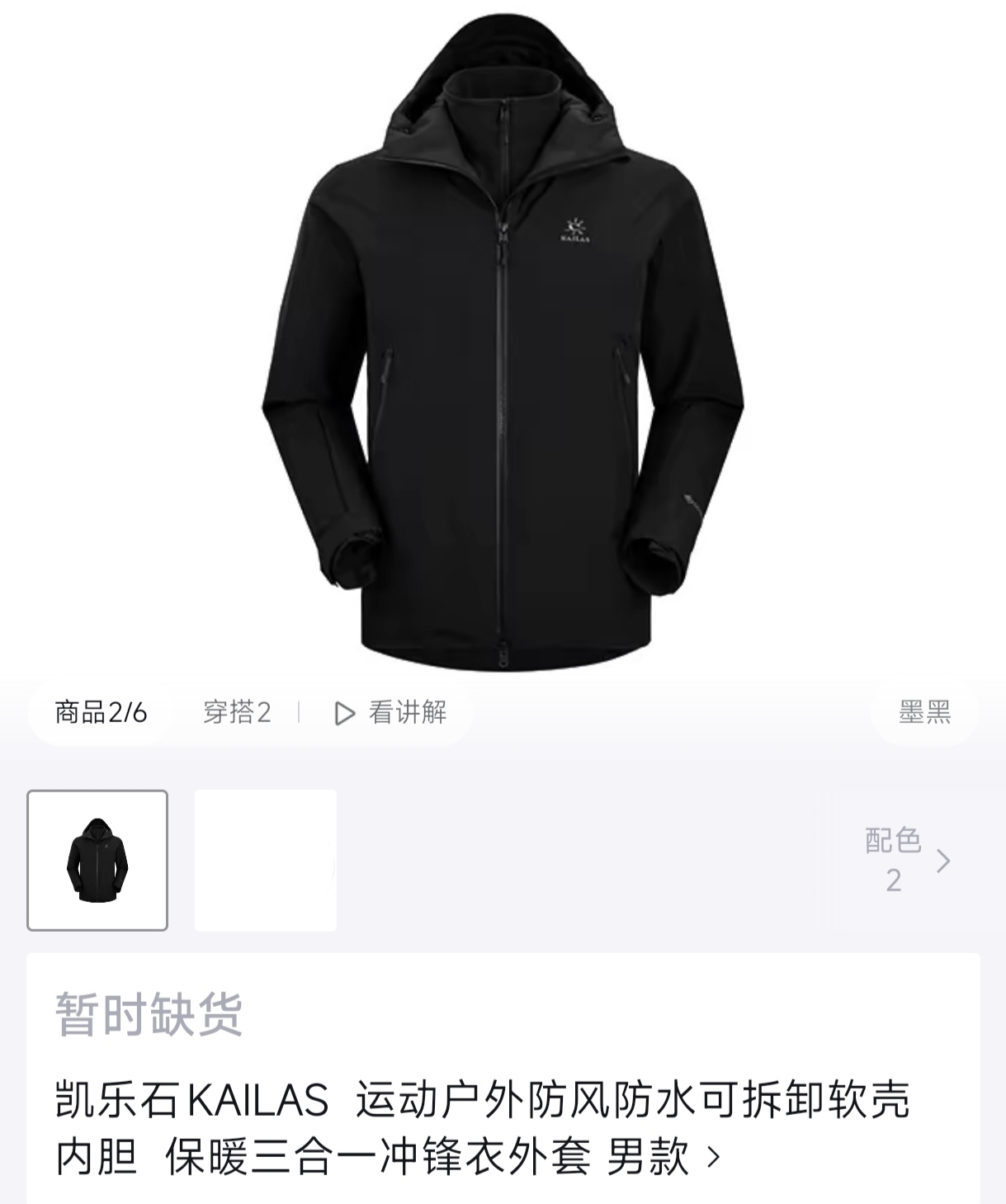Viewport: 1006px width, 1204px height.
Task: Open the KAILAS jacket title details
Action: (483, 1127)
